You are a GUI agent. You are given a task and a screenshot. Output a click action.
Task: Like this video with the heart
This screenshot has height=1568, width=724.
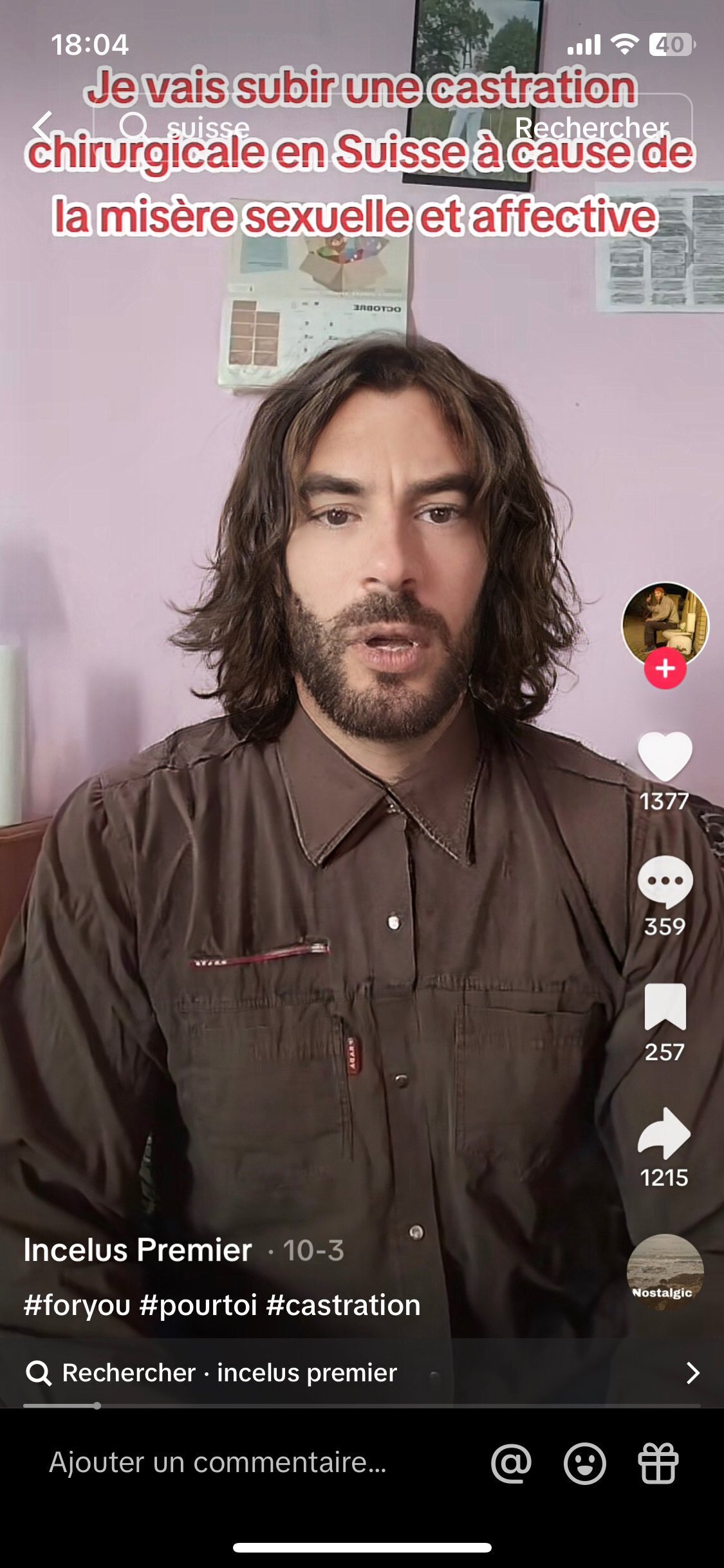click(x=665, y=756)
